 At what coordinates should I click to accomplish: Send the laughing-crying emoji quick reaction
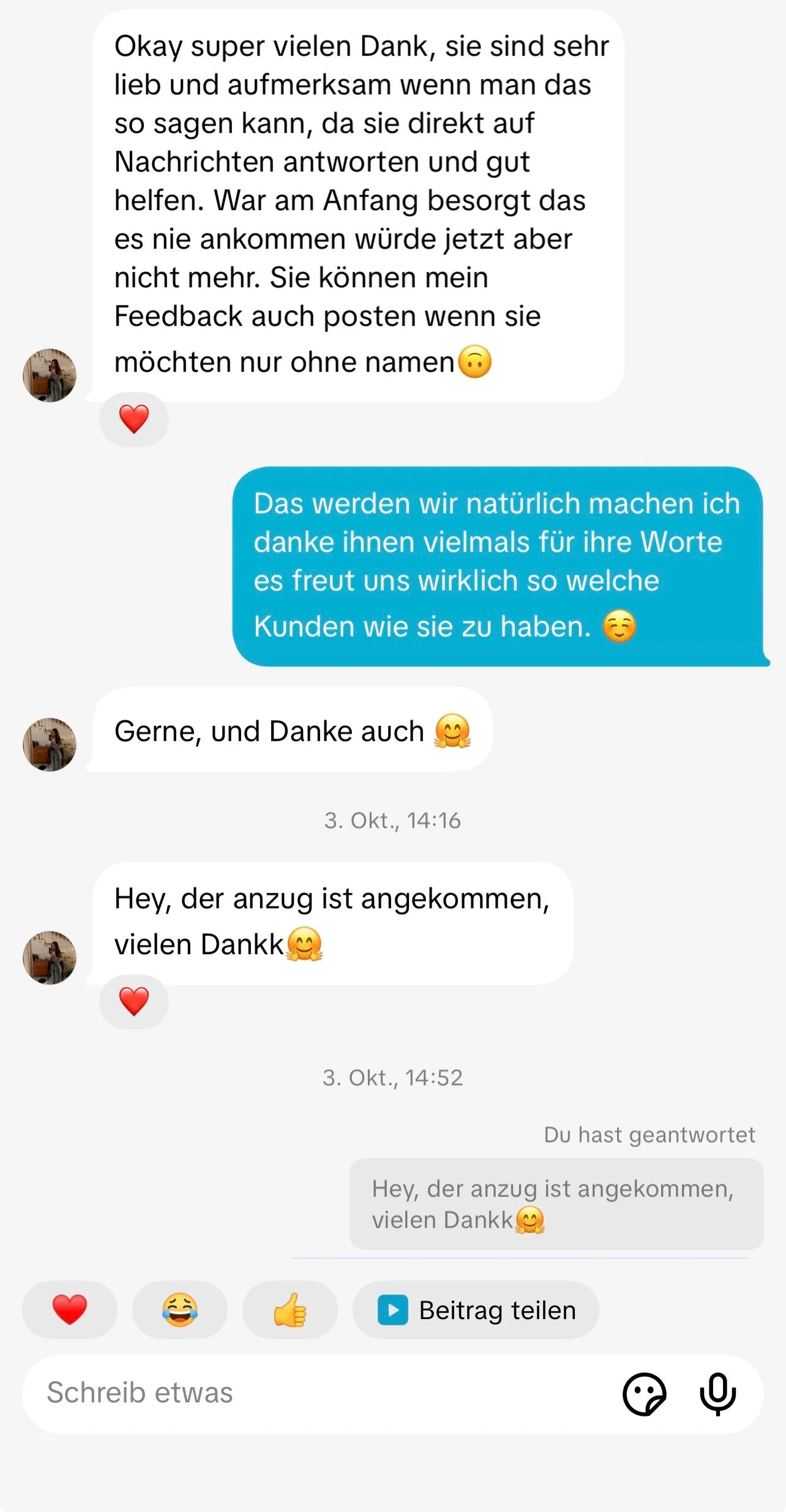coord(180,1310)
